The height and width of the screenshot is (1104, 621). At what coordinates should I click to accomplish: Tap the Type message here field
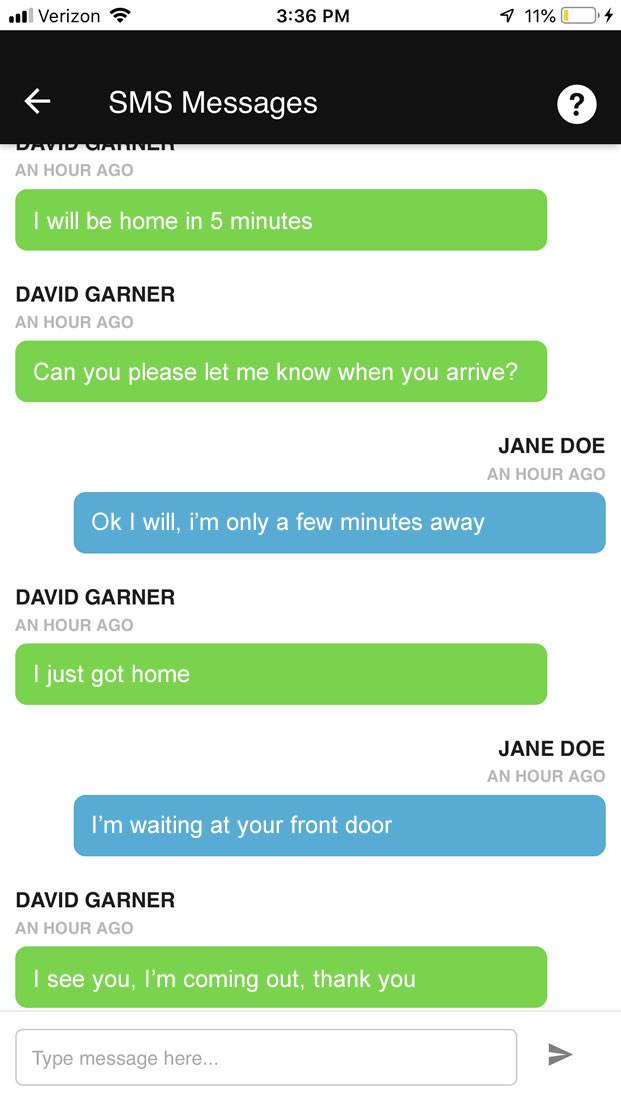tap(266, 1058)
